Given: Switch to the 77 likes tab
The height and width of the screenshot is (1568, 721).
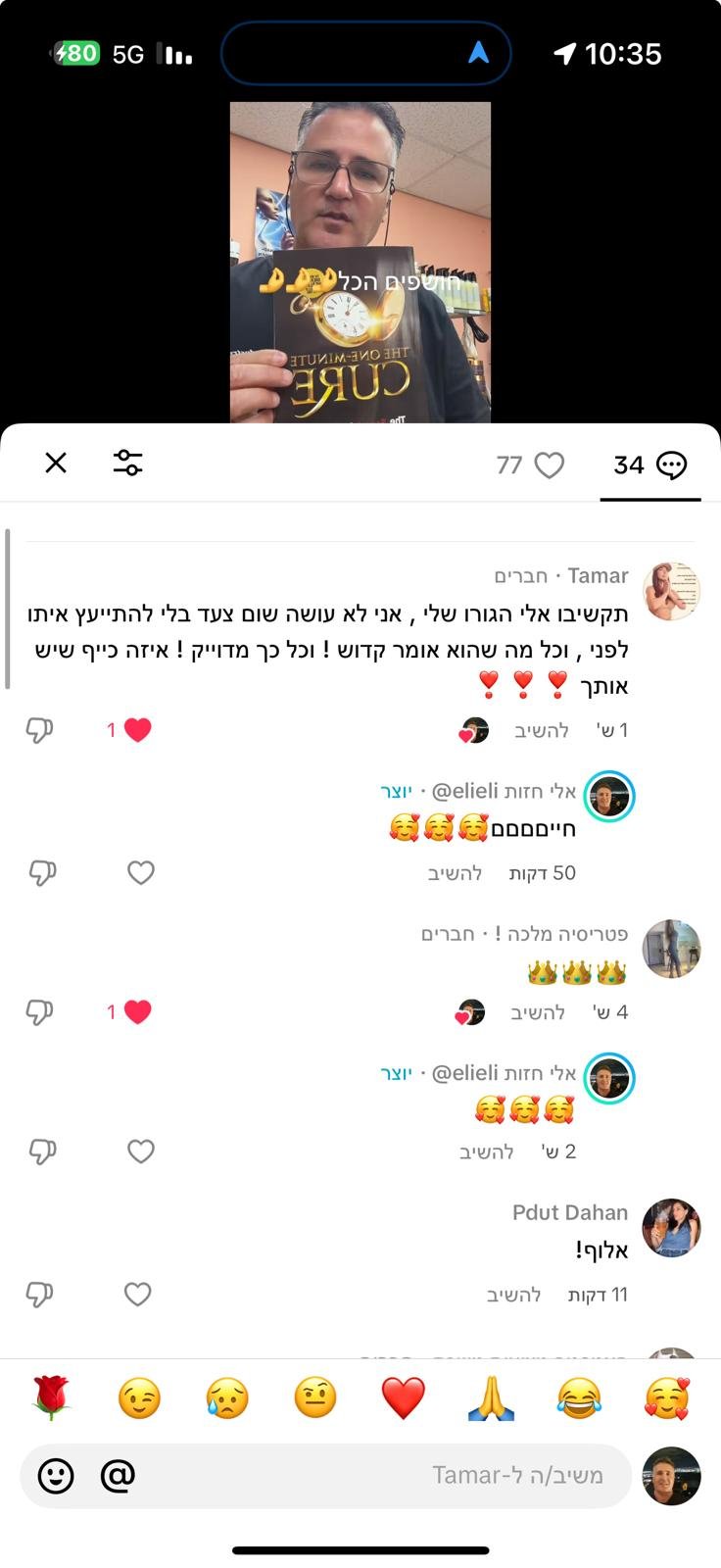Looking at the screenshot, I should [x=530, y=465].
